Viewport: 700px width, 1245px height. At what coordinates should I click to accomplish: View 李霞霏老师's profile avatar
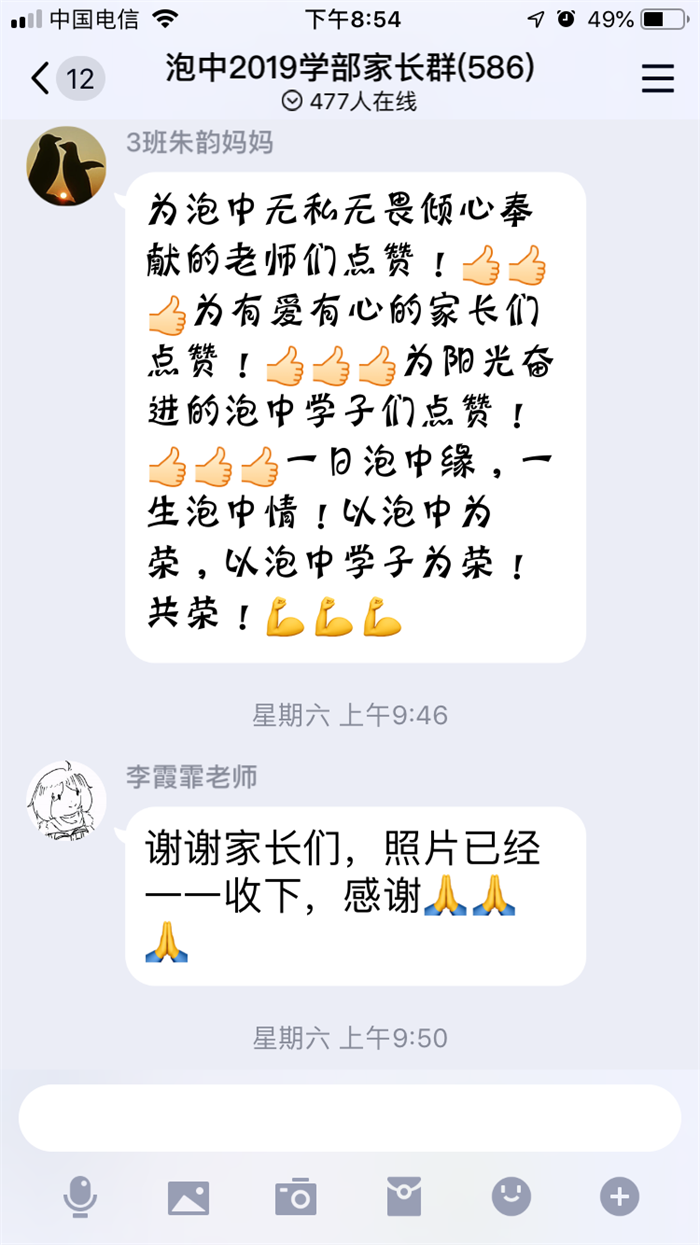pos(66,801)
